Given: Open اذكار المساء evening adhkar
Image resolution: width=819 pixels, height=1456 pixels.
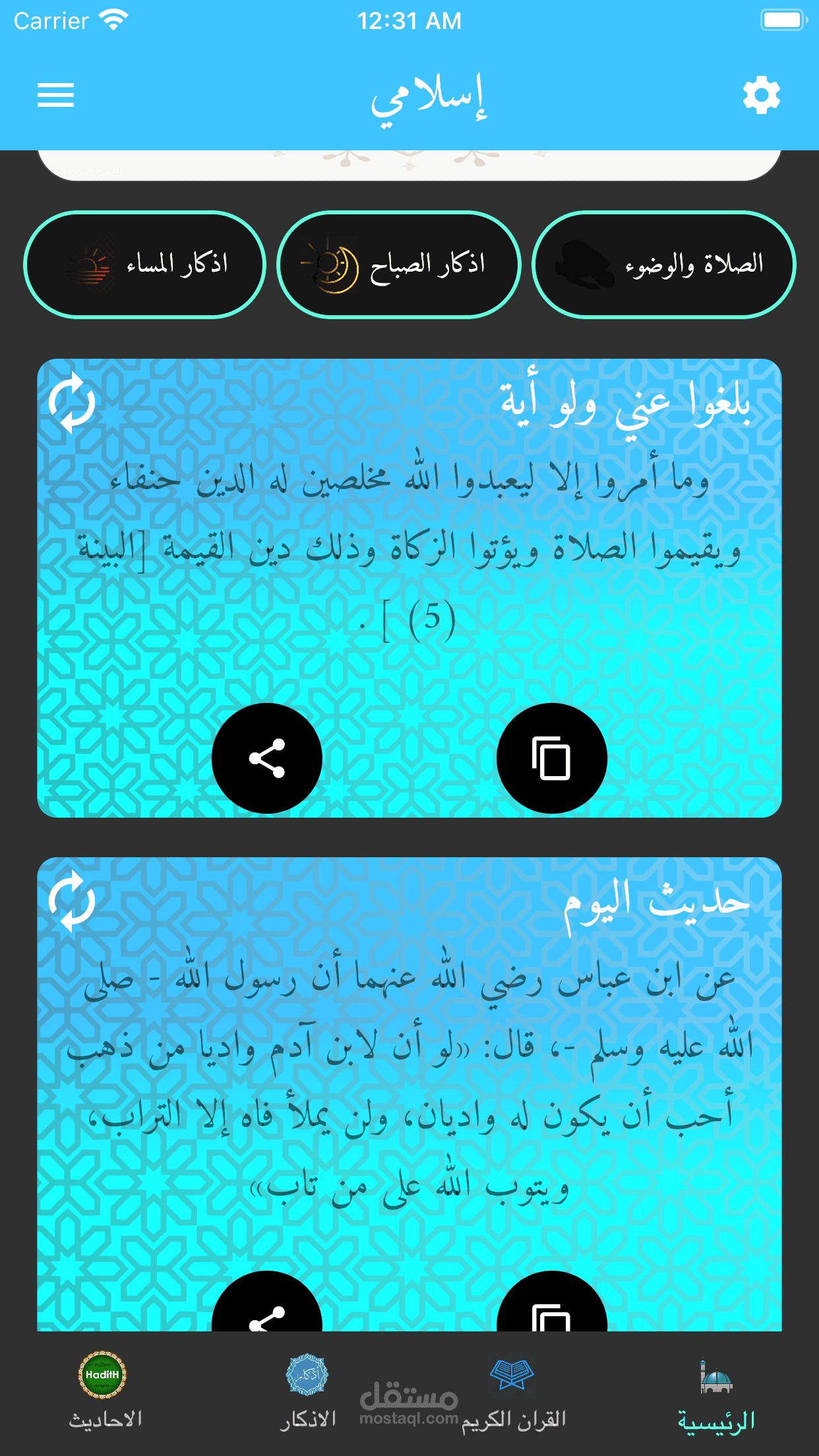Looking at the screenshot, I should 144,264.
